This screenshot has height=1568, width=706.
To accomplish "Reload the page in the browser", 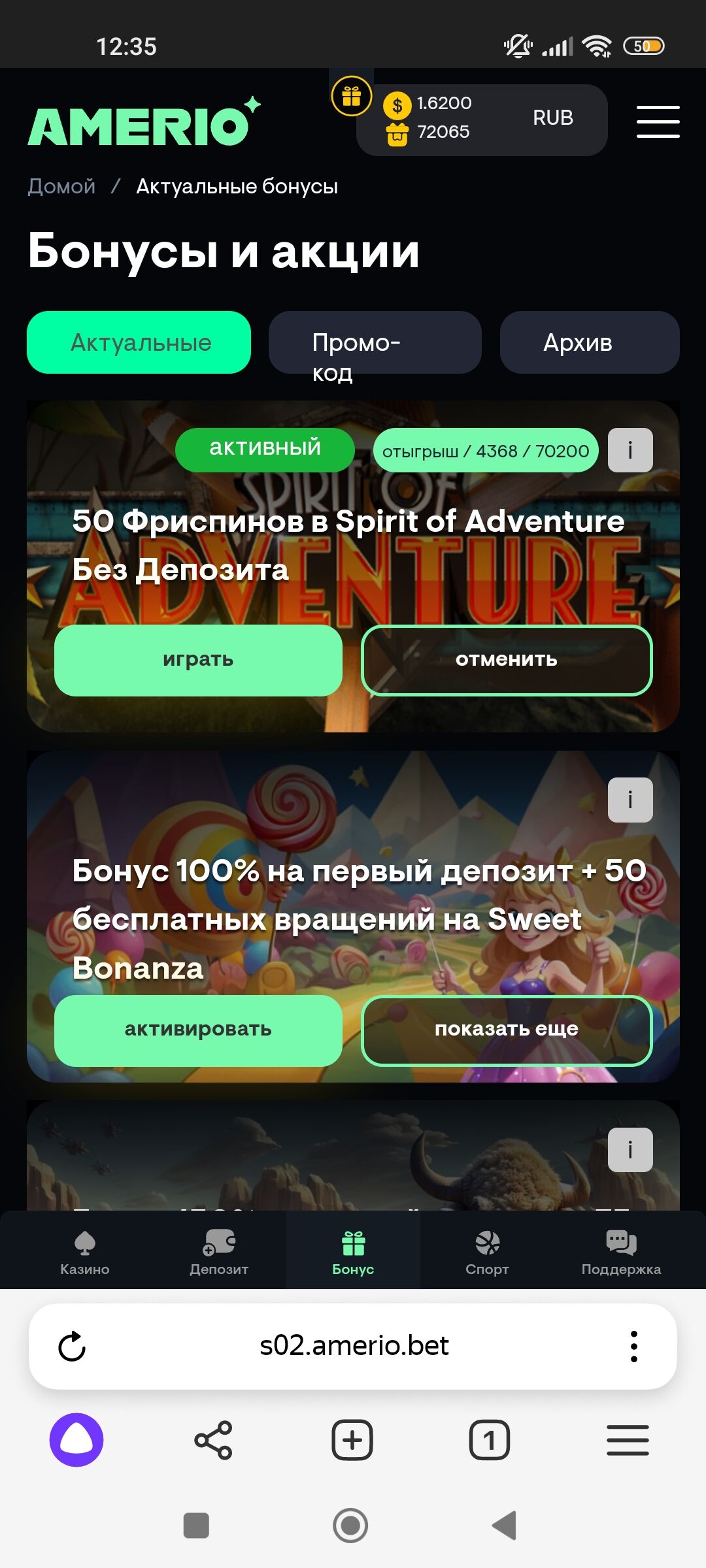I will point(72,1347).
